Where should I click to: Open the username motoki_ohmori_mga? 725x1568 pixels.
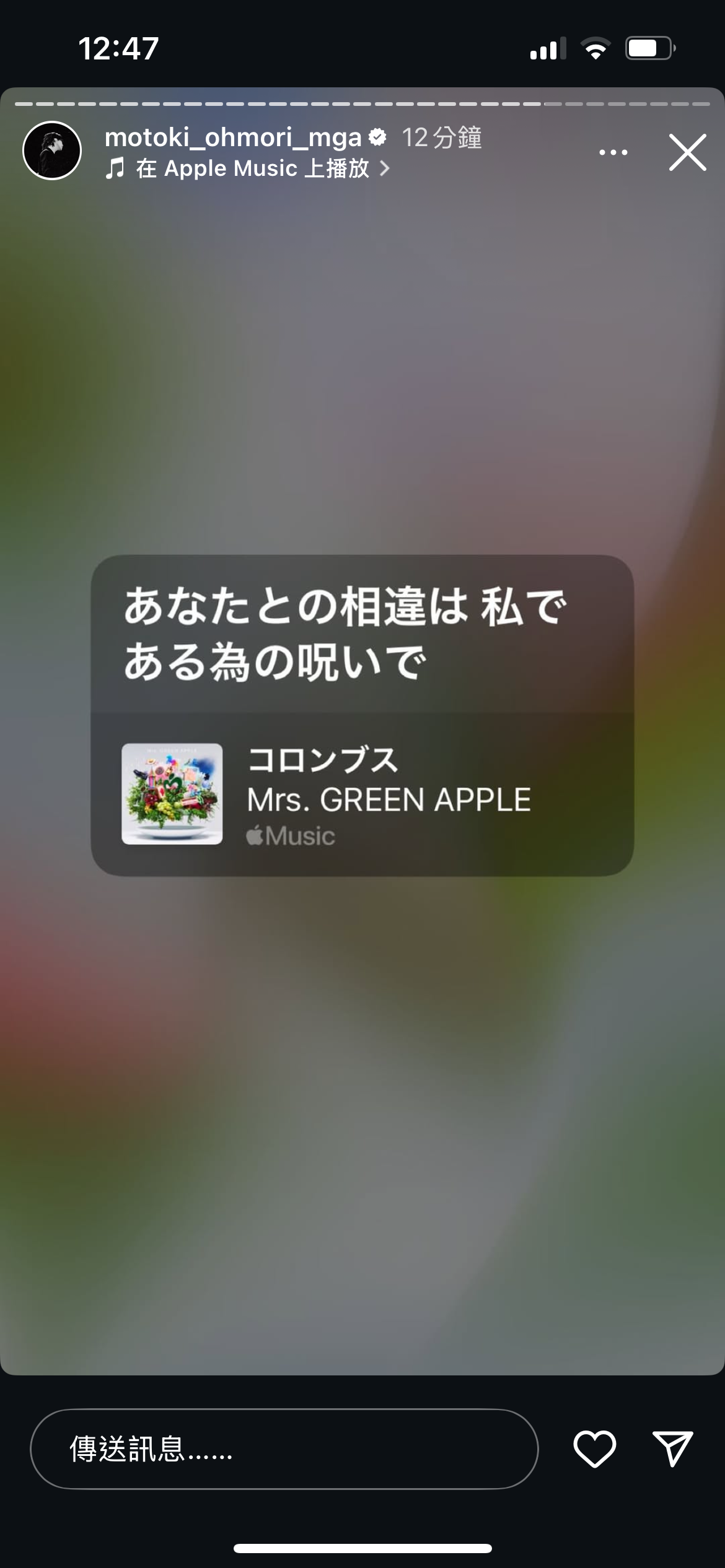pos(233,137)
